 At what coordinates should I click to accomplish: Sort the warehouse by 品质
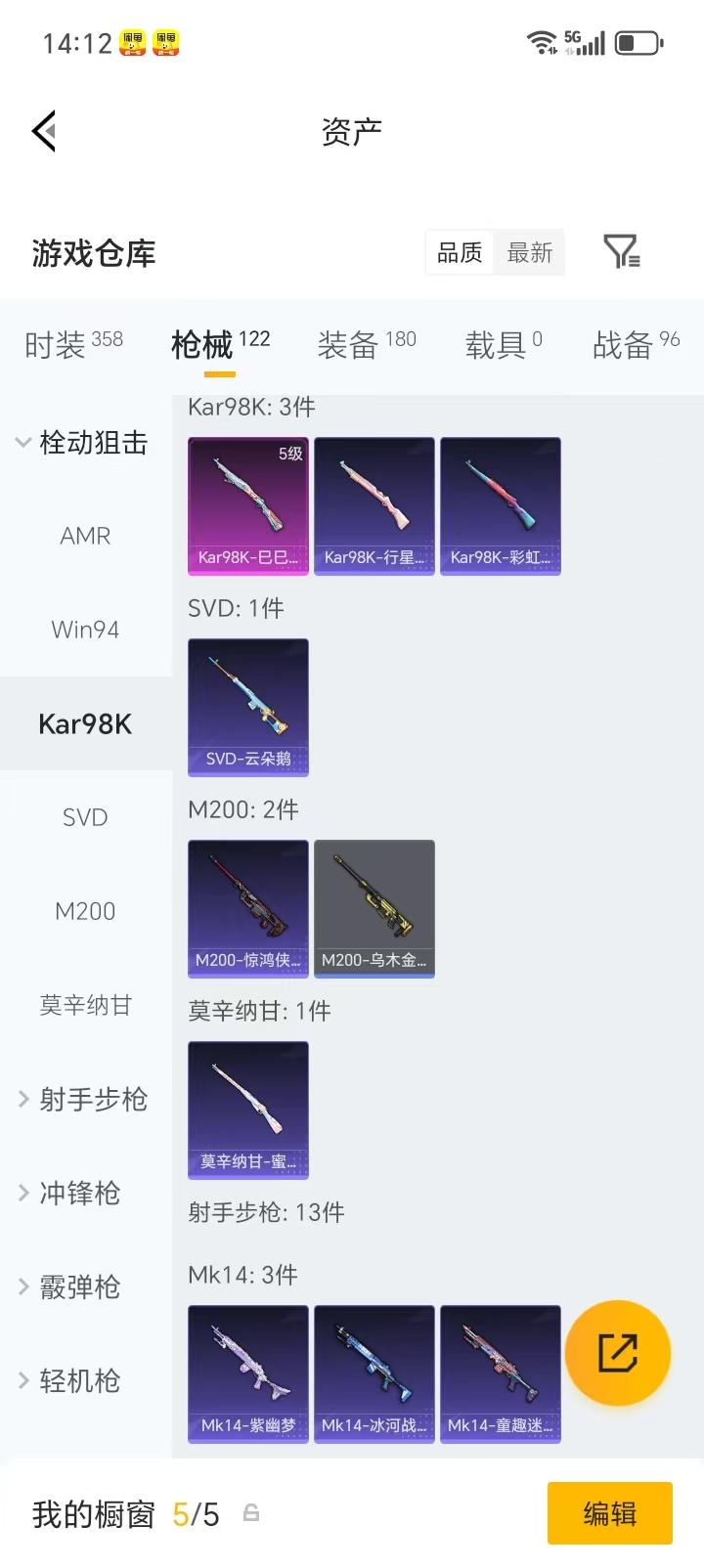coord(459,252)
